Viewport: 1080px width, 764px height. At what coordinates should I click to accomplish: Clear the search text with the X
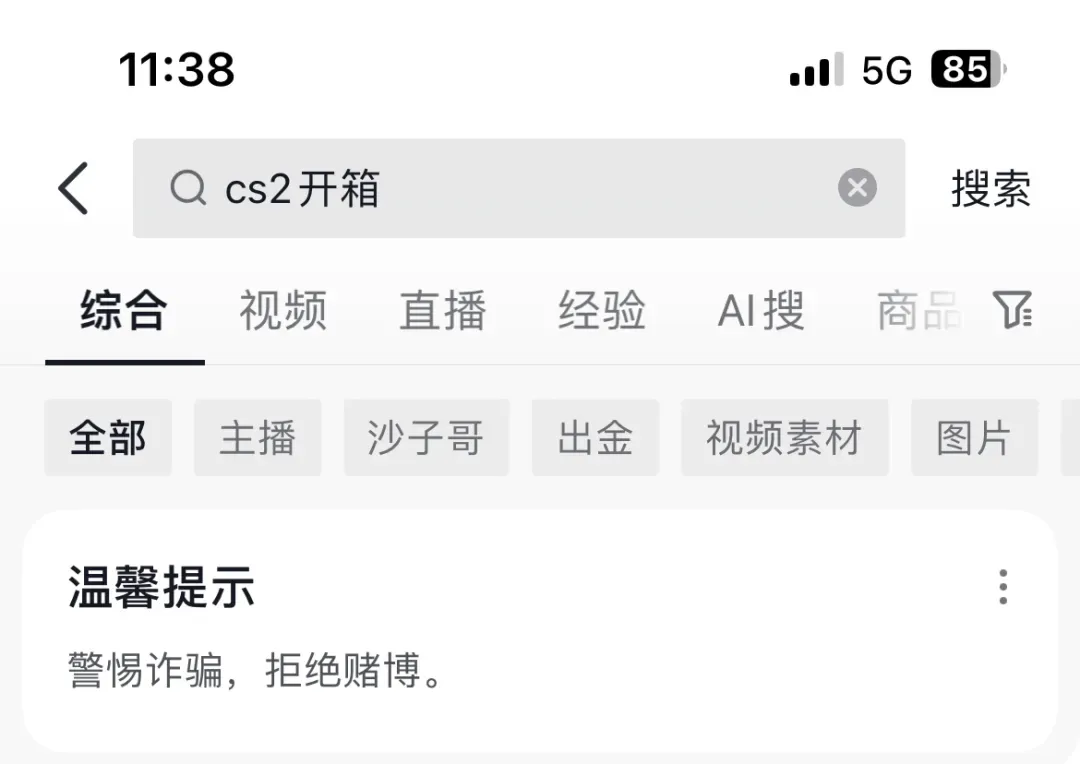point(857,188)
